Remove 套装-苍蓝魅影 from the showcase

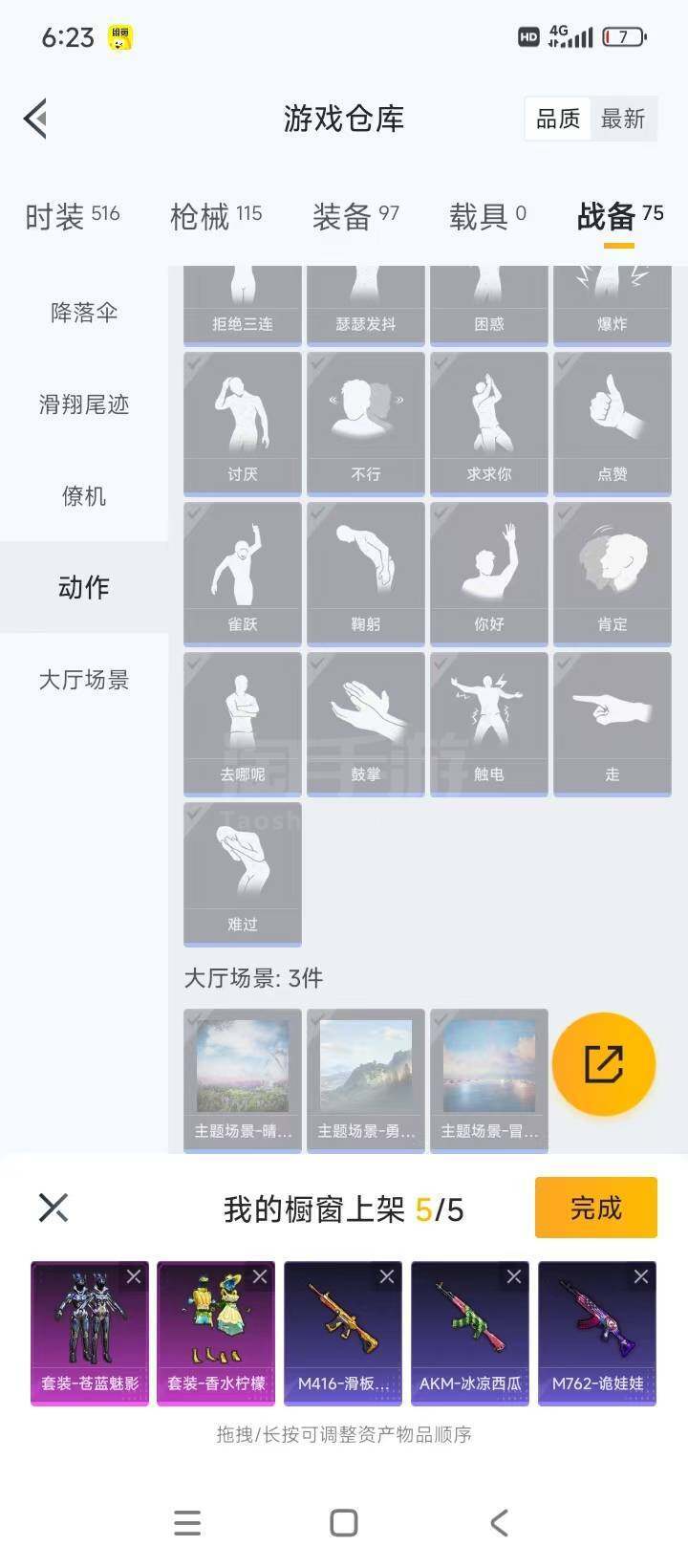coord(134,1276)
